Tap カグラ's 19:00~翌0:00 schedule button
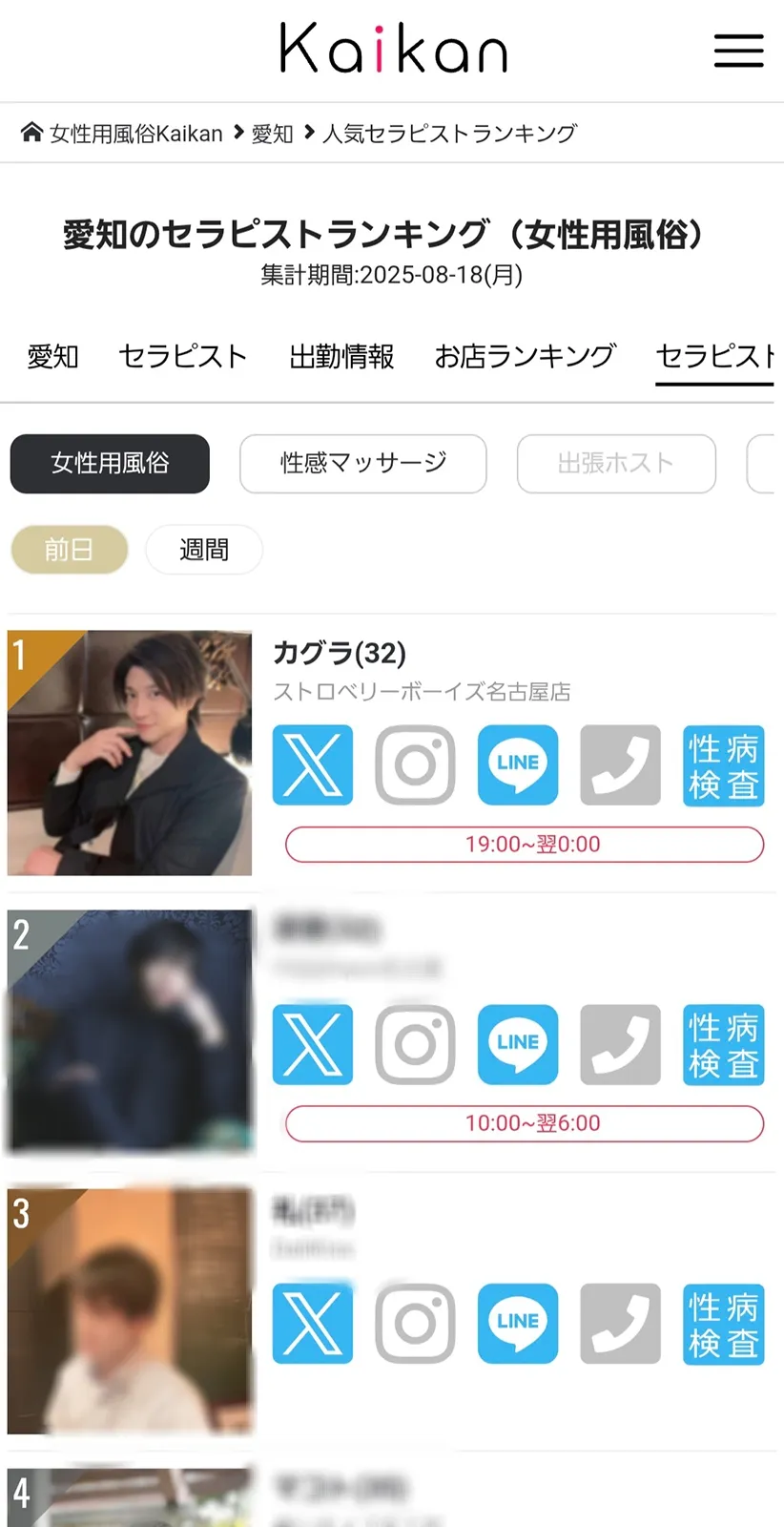 [x=525, y=845]
